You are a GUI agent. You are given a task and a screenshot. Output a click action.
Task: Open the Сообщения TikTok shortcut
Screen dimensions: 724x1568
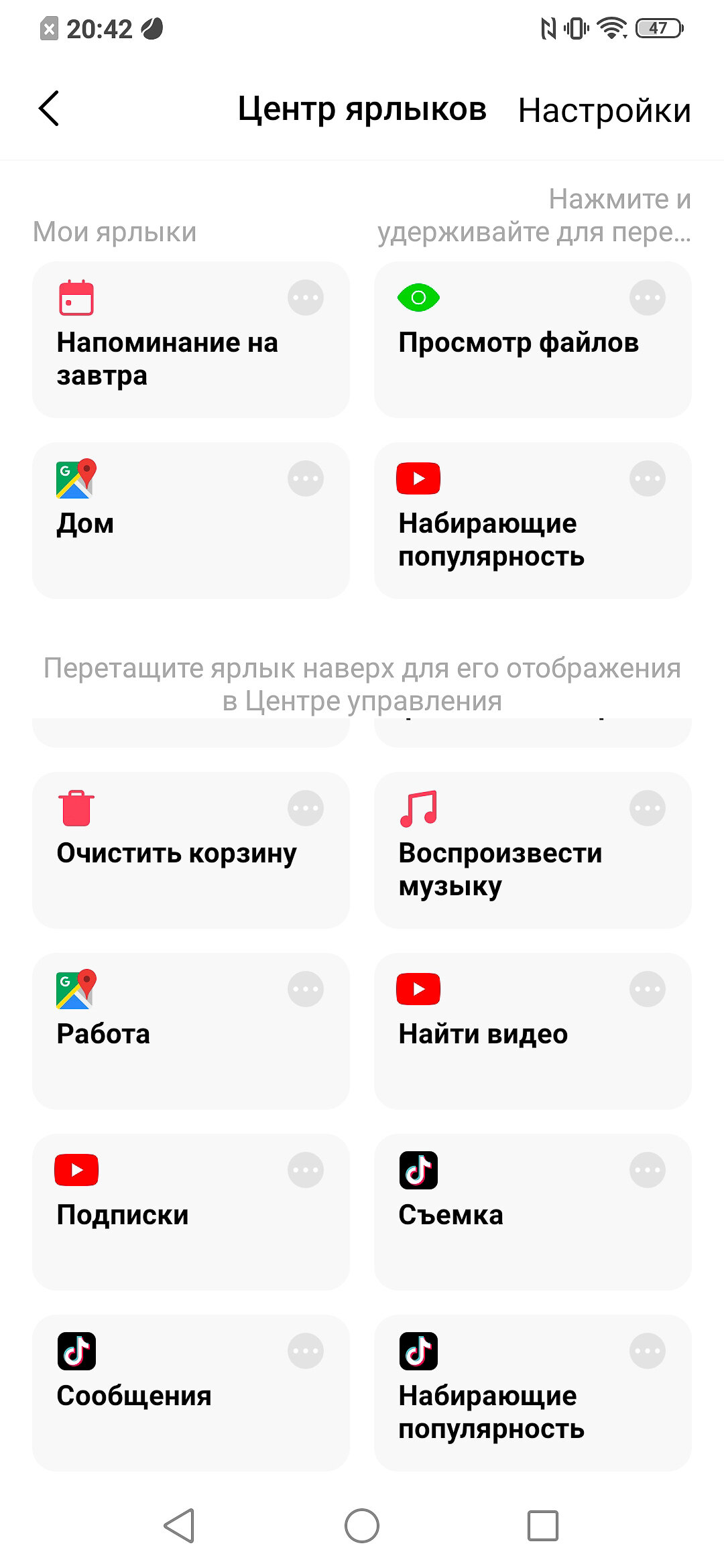click(191, 1393)
